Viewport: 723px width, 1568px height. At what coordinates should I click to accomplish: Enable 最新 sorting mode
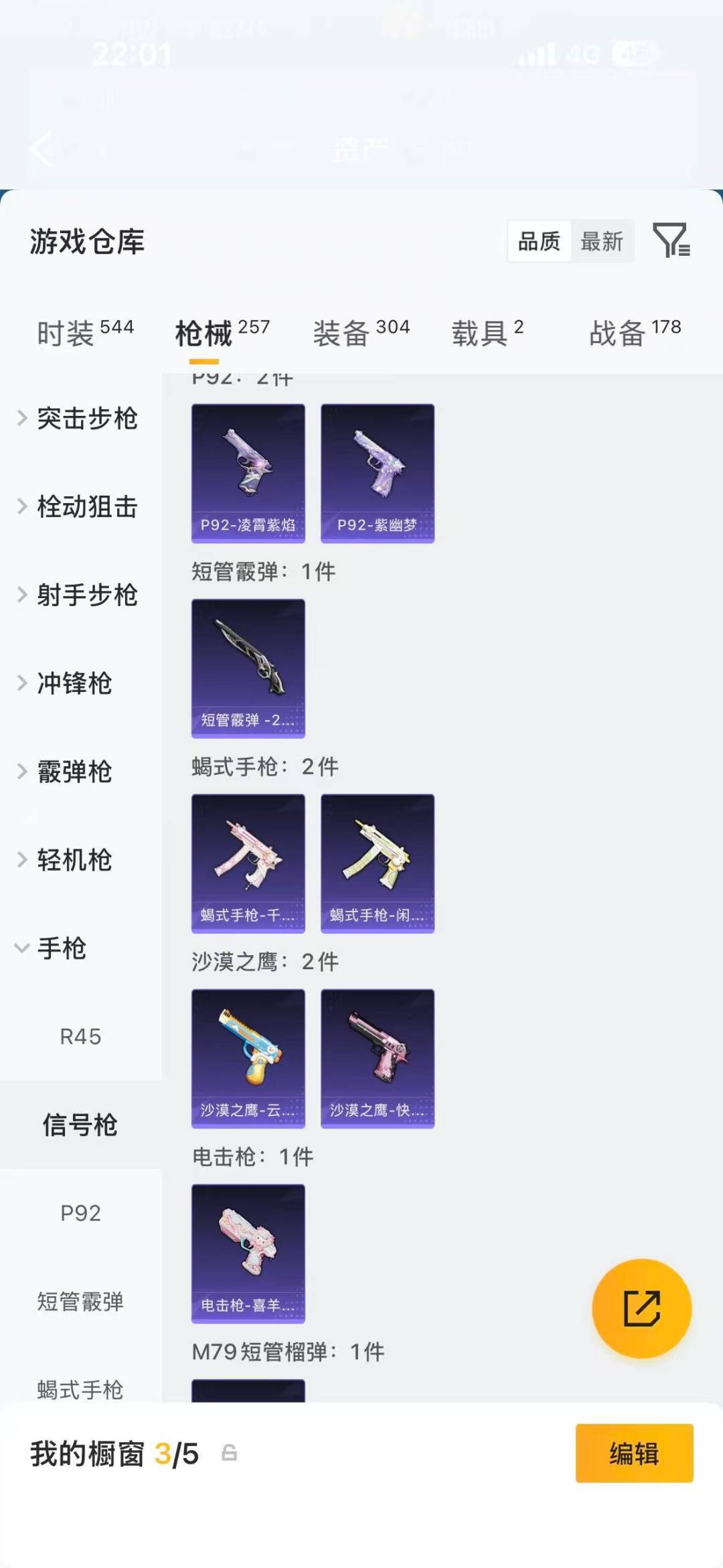point(601,242)
